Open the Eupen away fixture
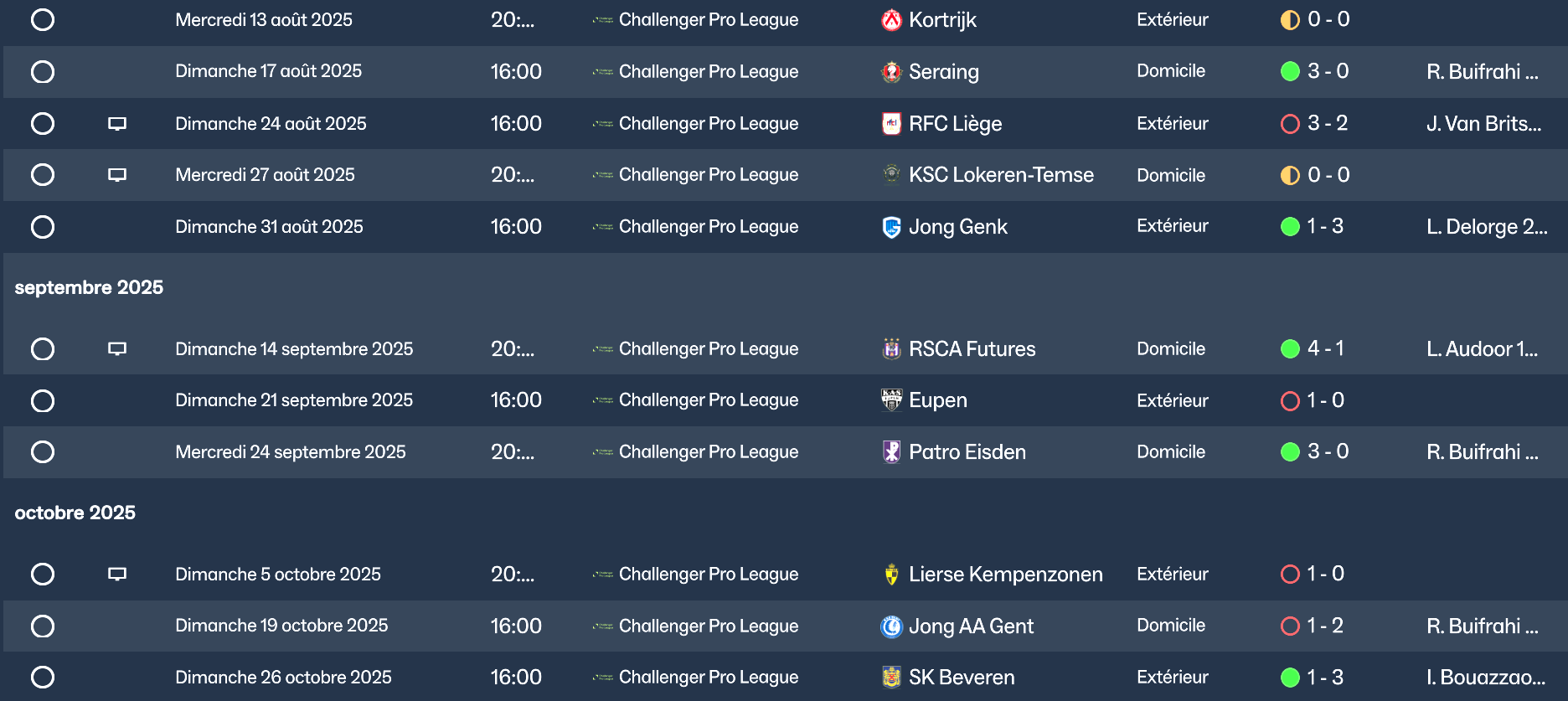This screenshot has height=701, width=1568. (937, 400)
